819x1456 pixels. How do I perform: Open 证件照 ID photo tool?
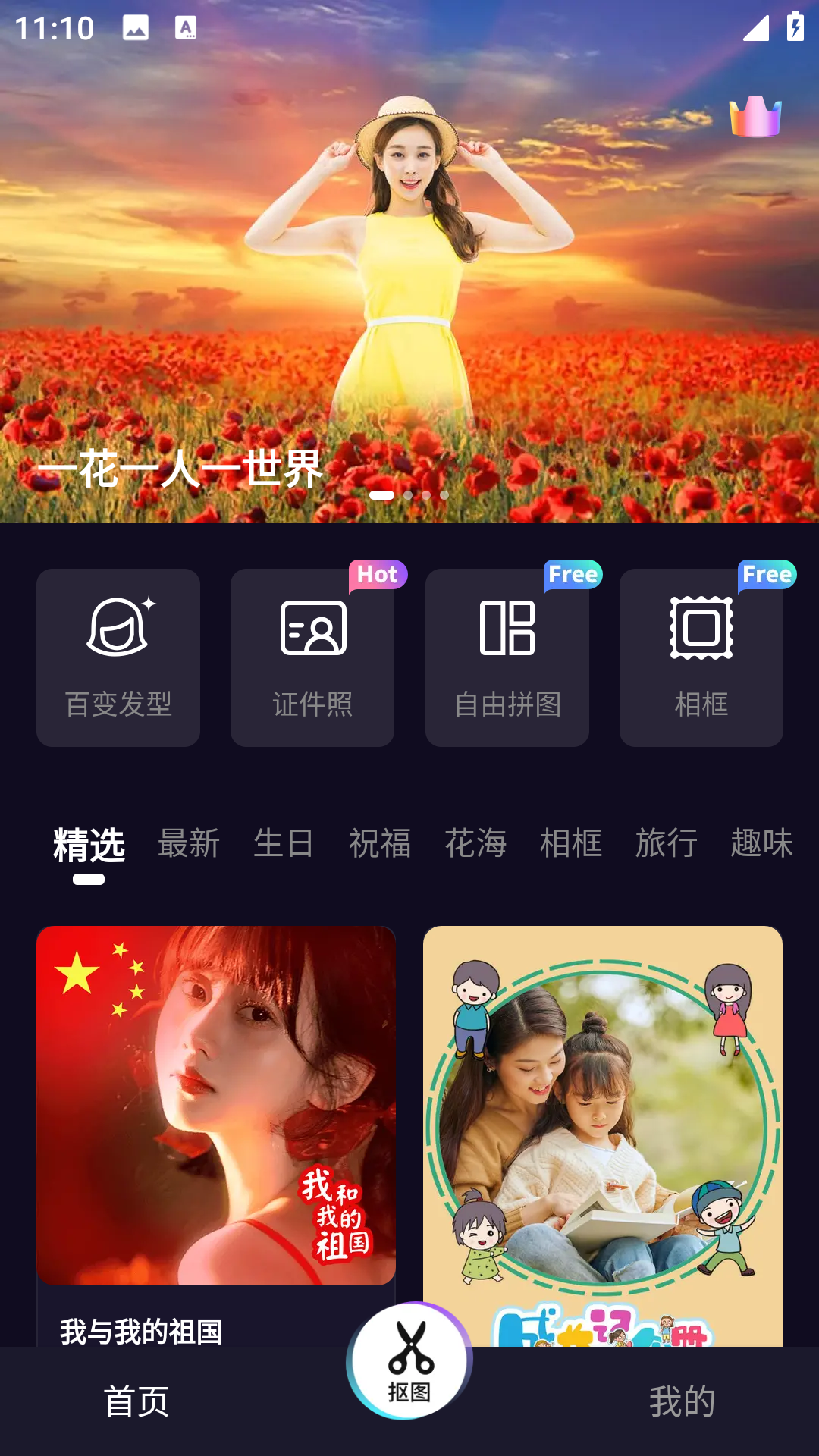pyautogui.click(x=312, y=657)
